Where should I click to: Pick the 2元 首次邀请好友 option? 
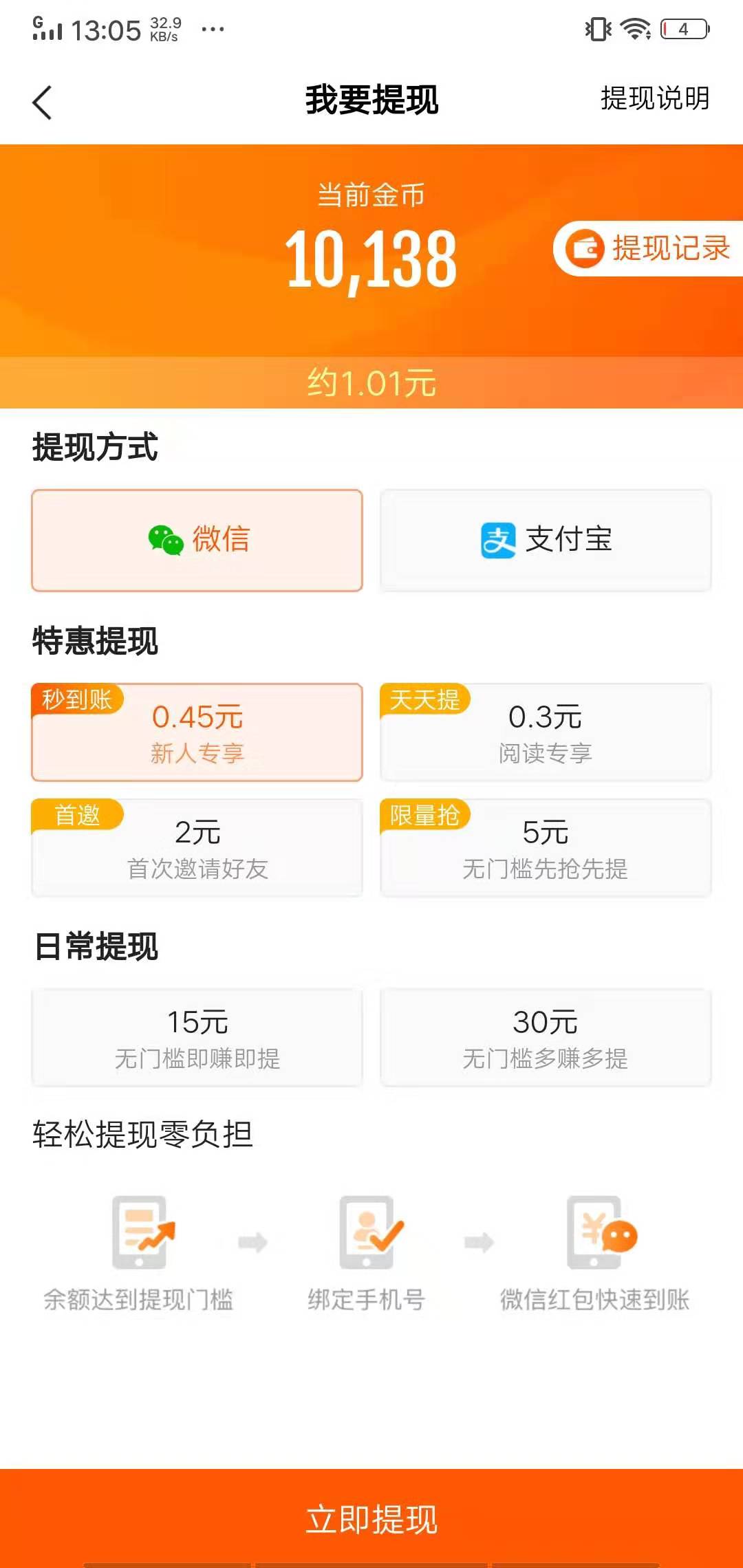(197, 848)
